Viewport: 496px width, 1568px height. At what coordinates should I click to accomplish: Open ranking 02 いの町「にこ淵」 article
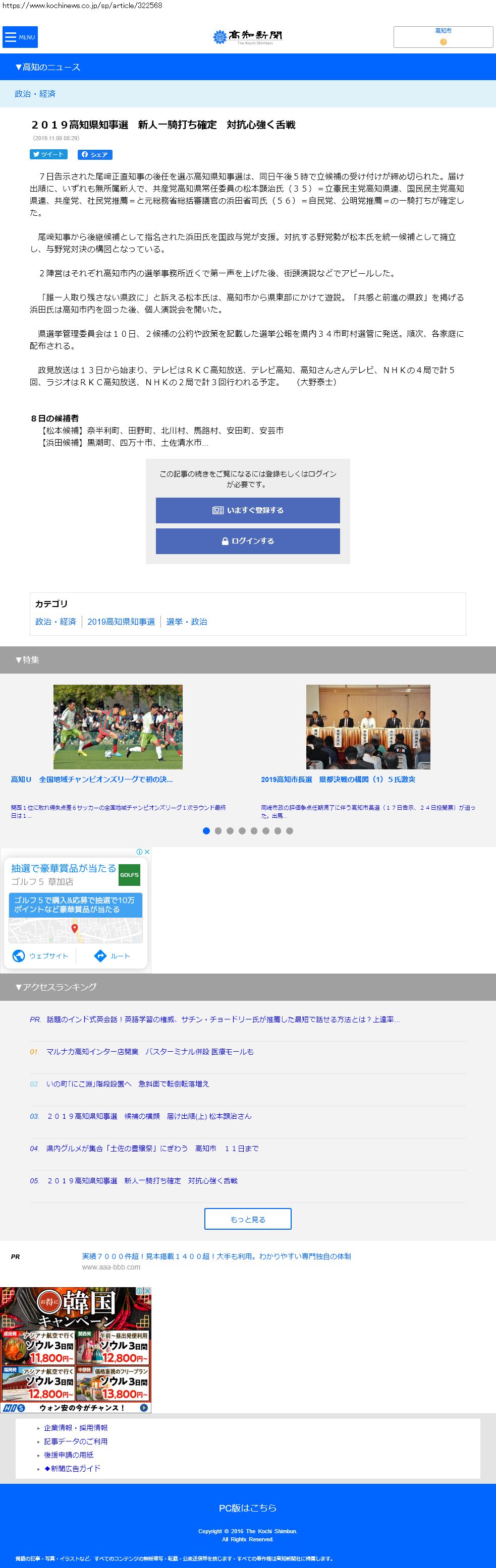click(x=127, y=1083)
